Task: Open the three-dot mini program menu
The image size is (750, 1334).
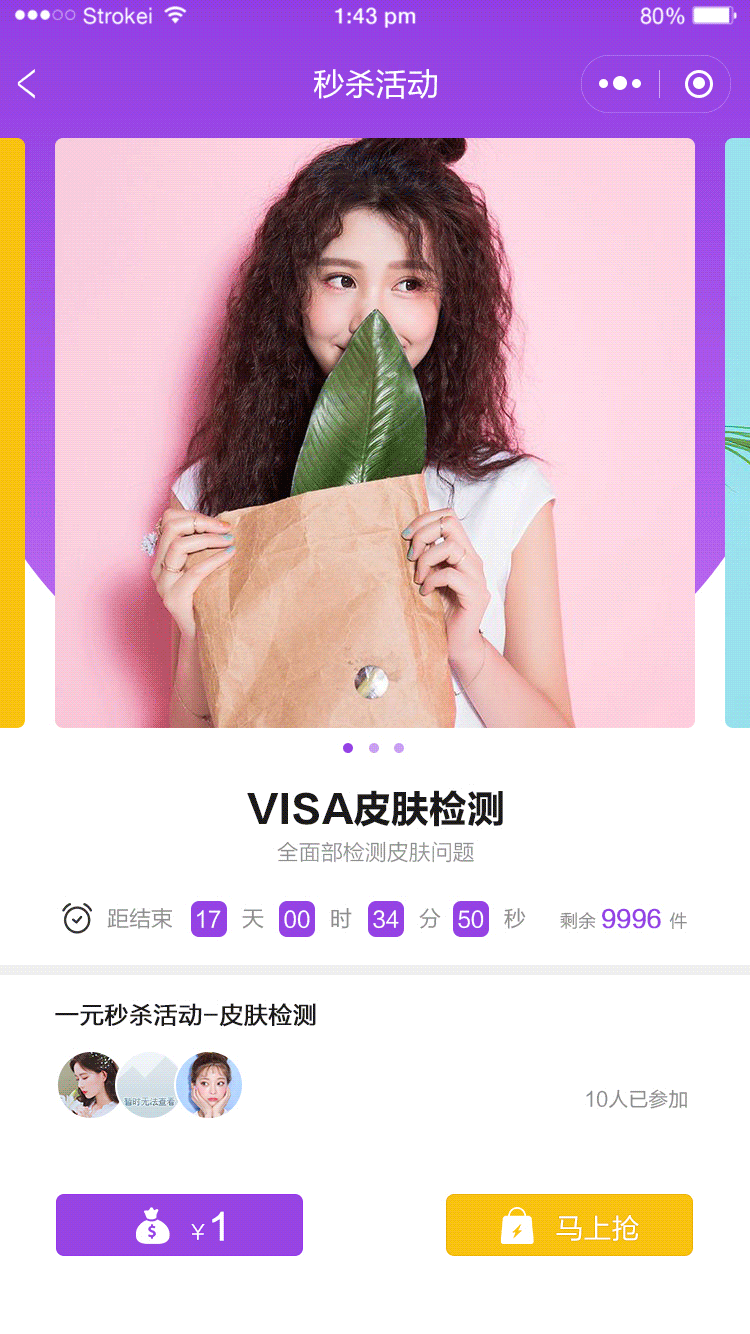Action: 620,84
